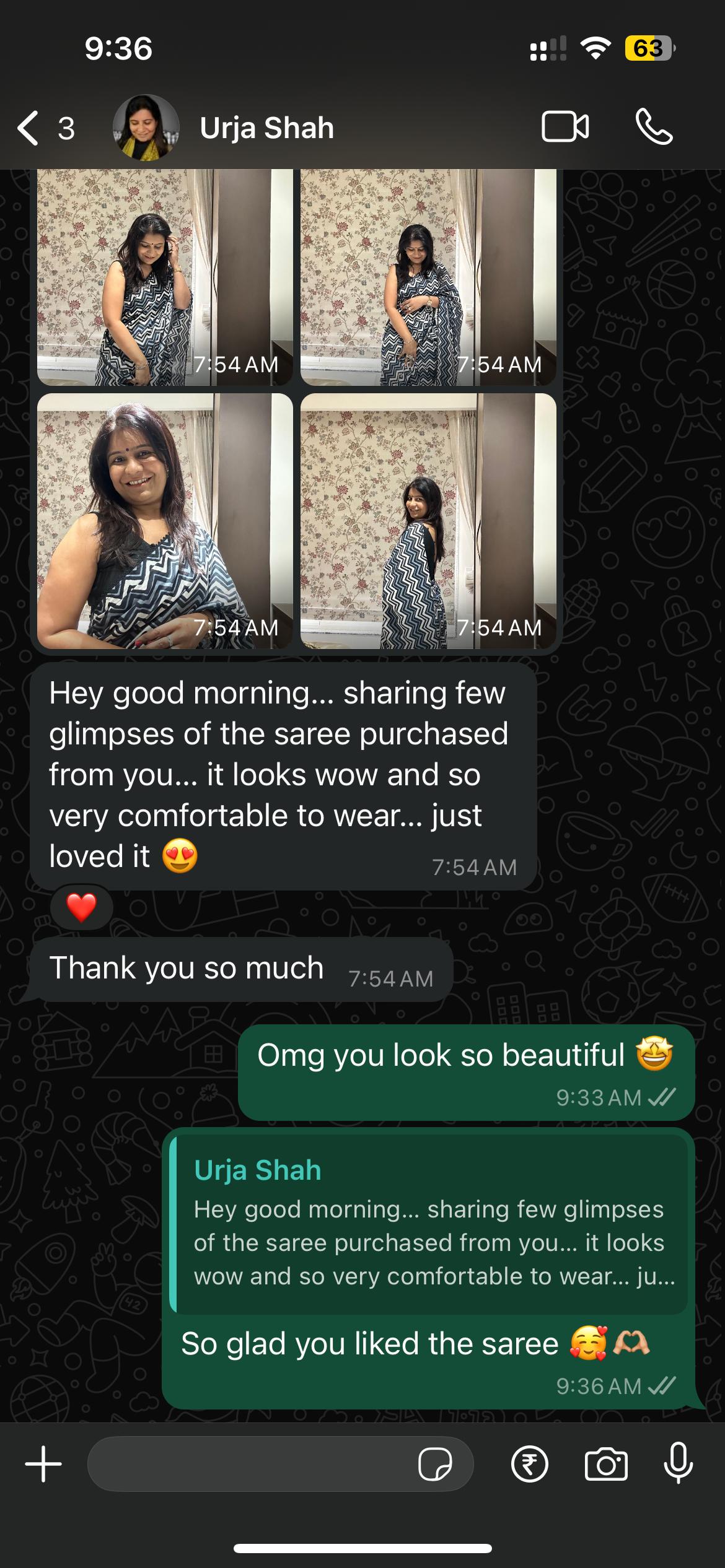This screenshot has height=1568, width=725.
Task: View the heart reaction on the message
Action: (x=82, y=908)
